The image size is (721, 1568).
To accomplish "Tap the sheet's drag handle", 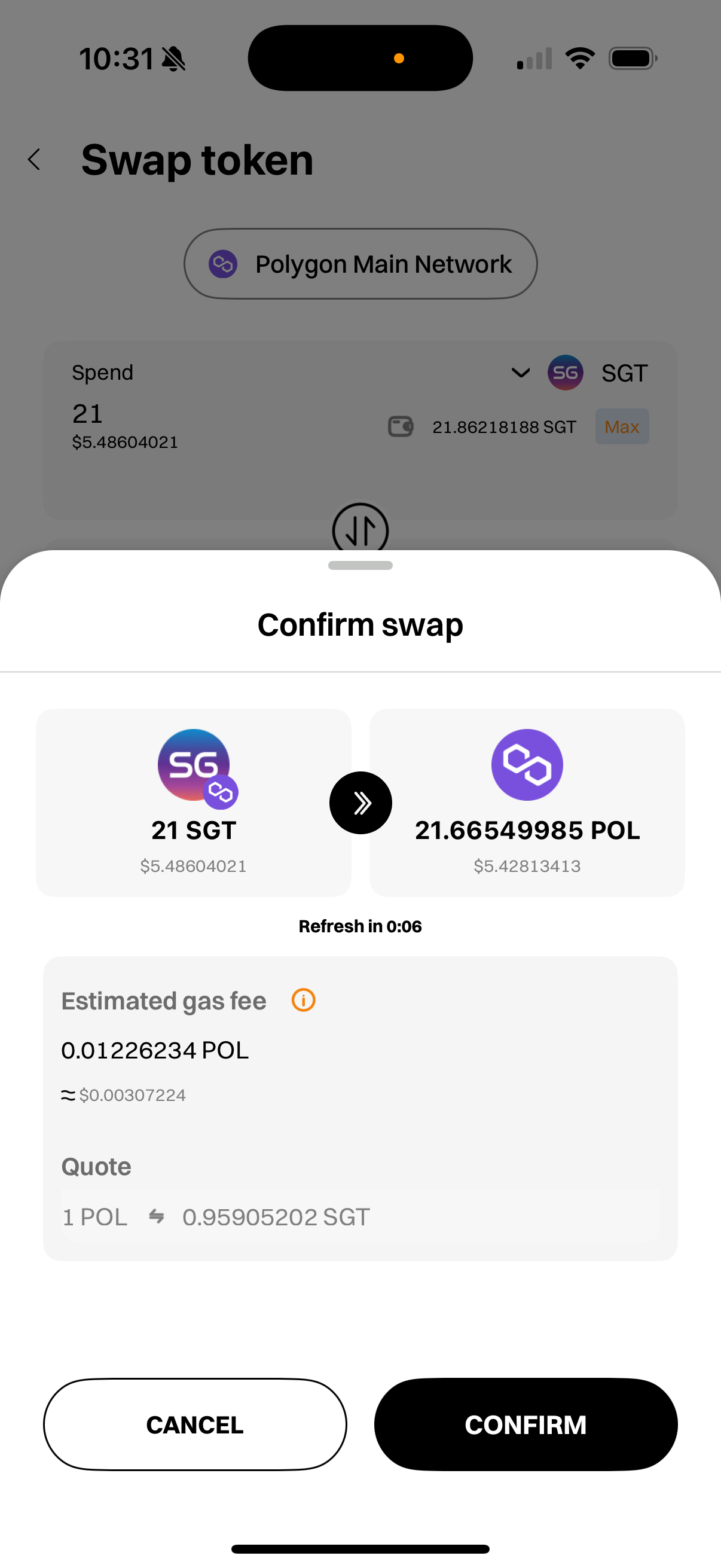I will click(x=360, y=566).
